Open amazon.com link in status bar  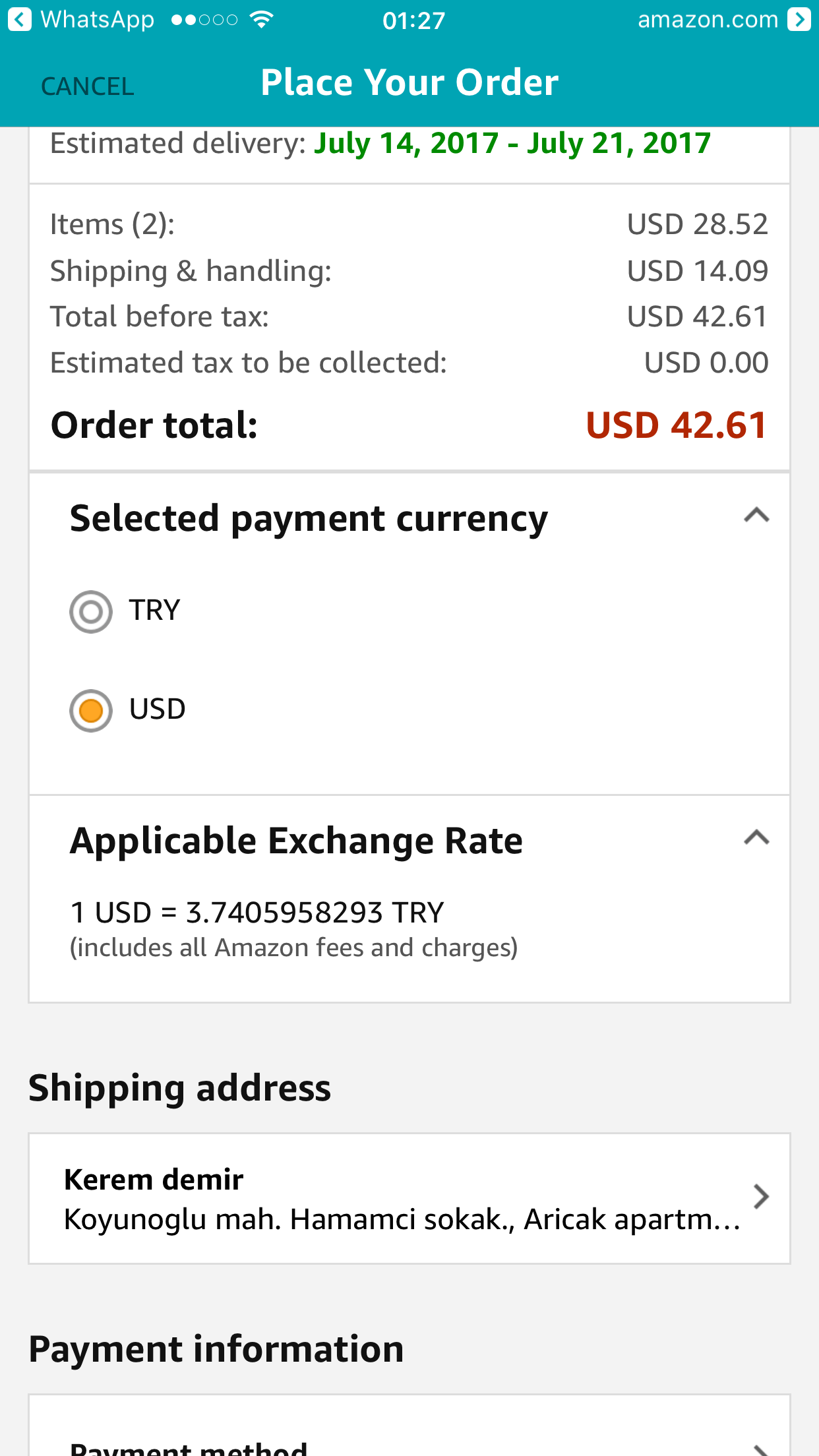pos(724,20)
